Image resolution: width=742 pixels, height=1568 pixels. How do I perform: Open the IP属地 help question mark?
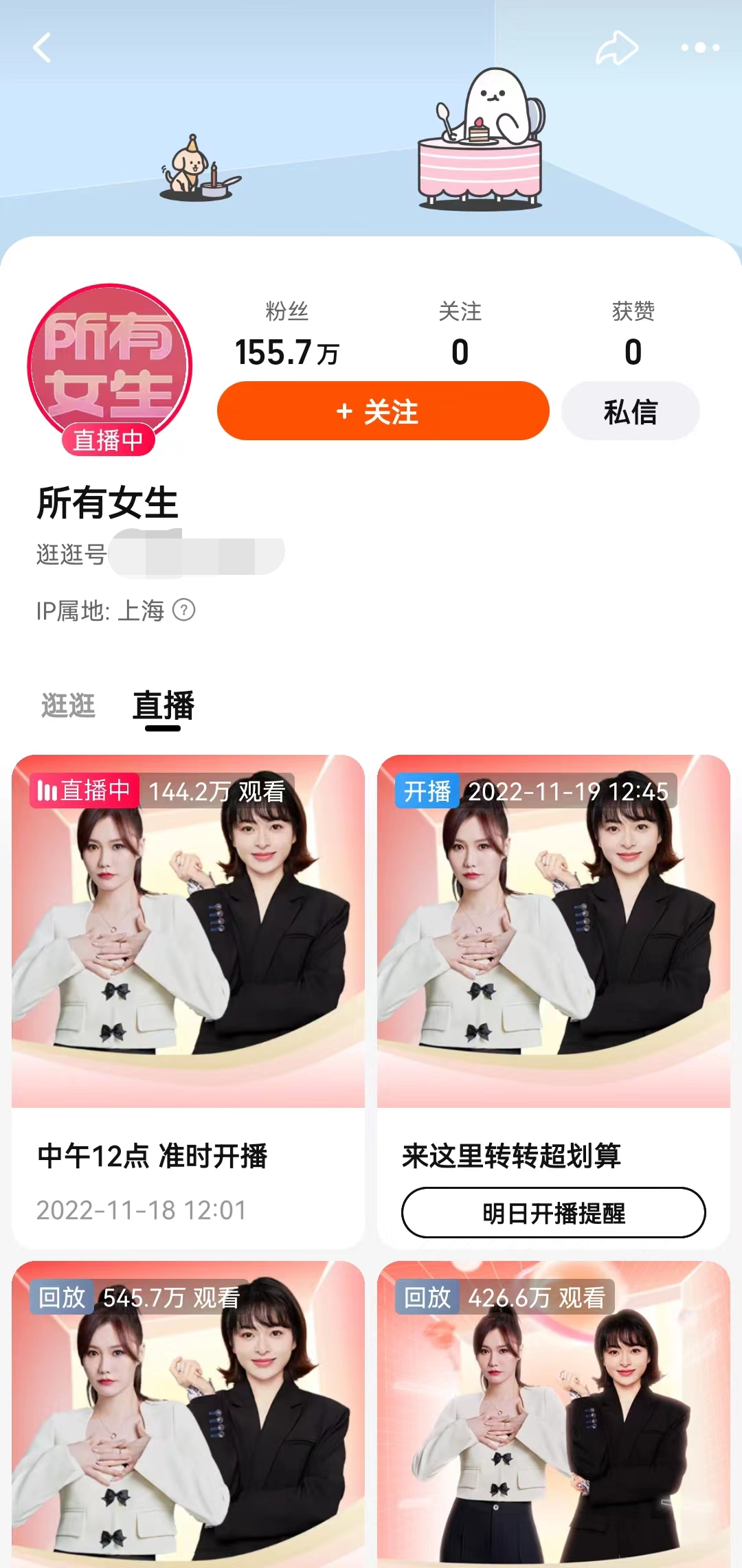183,610
